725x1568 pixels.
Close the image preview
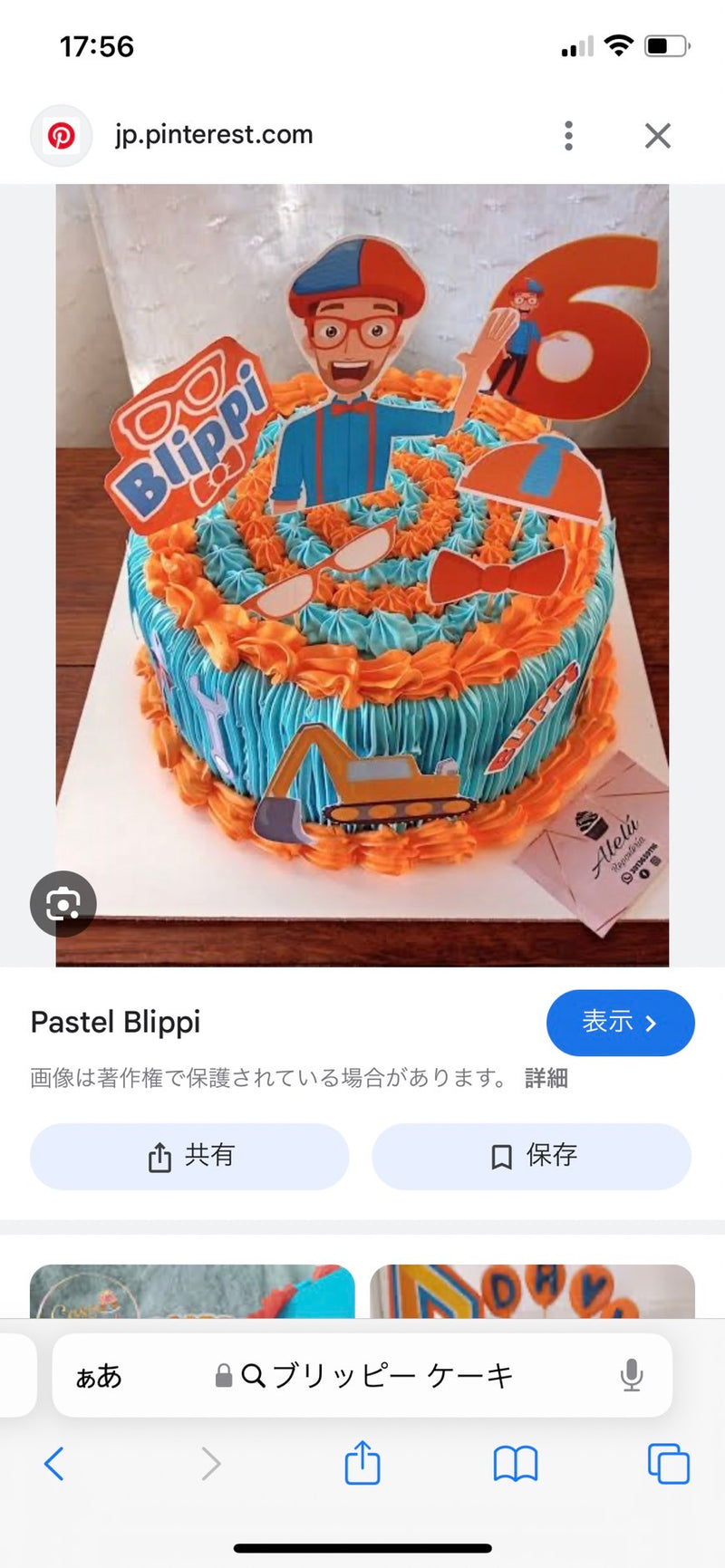pyautogui.click(x=657, y=136)
